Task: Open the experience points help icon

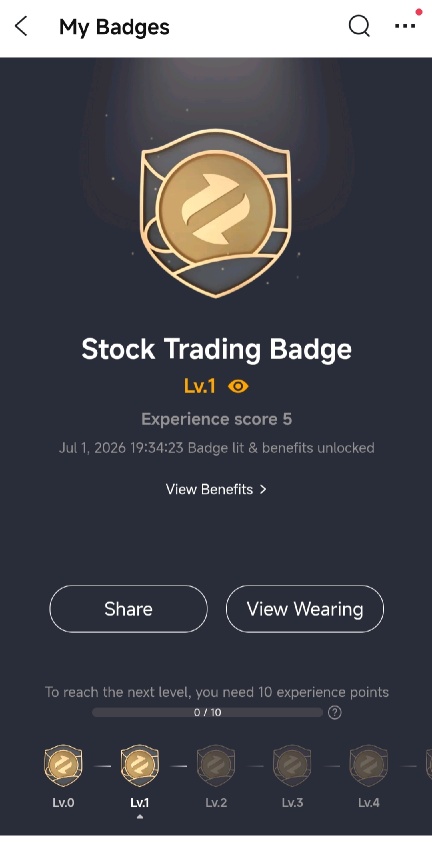Action: coord(335,712)
